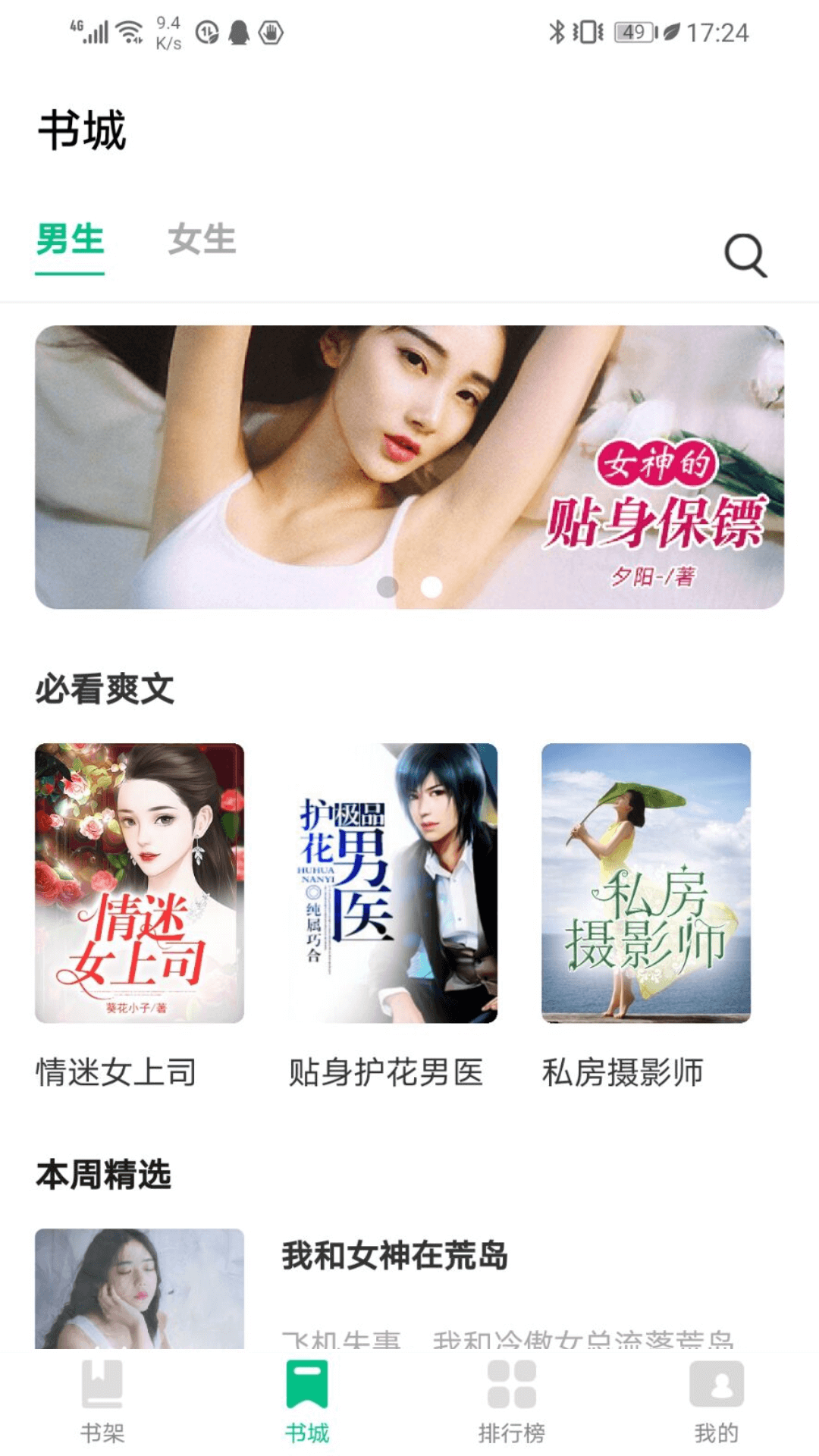Switch to the 女生 tab
Screen dimensions: 819x1456
click(x=202, y=241)
